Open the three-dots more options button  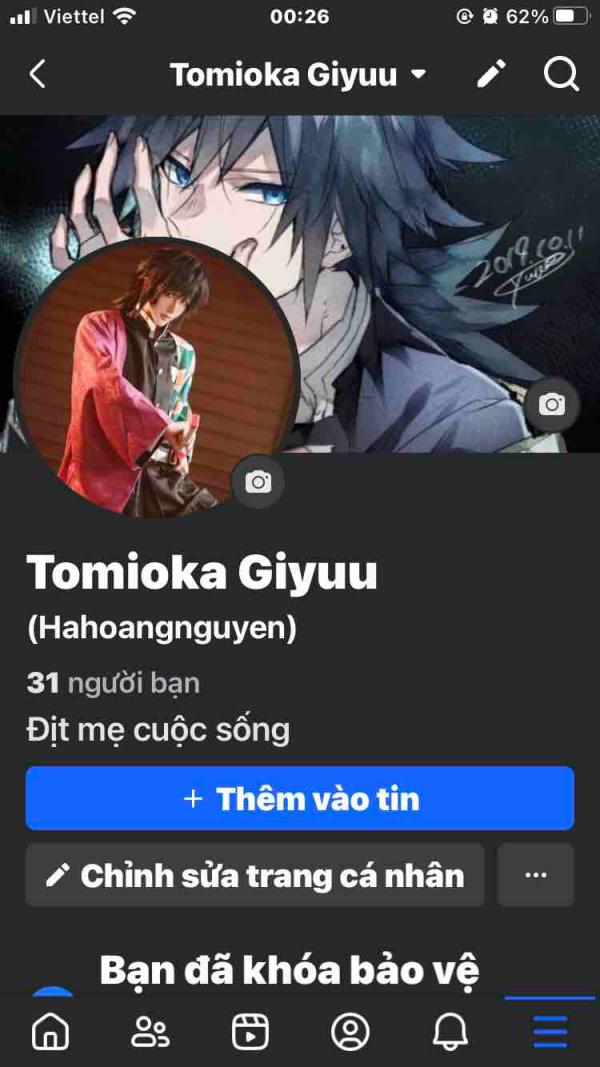536,876
